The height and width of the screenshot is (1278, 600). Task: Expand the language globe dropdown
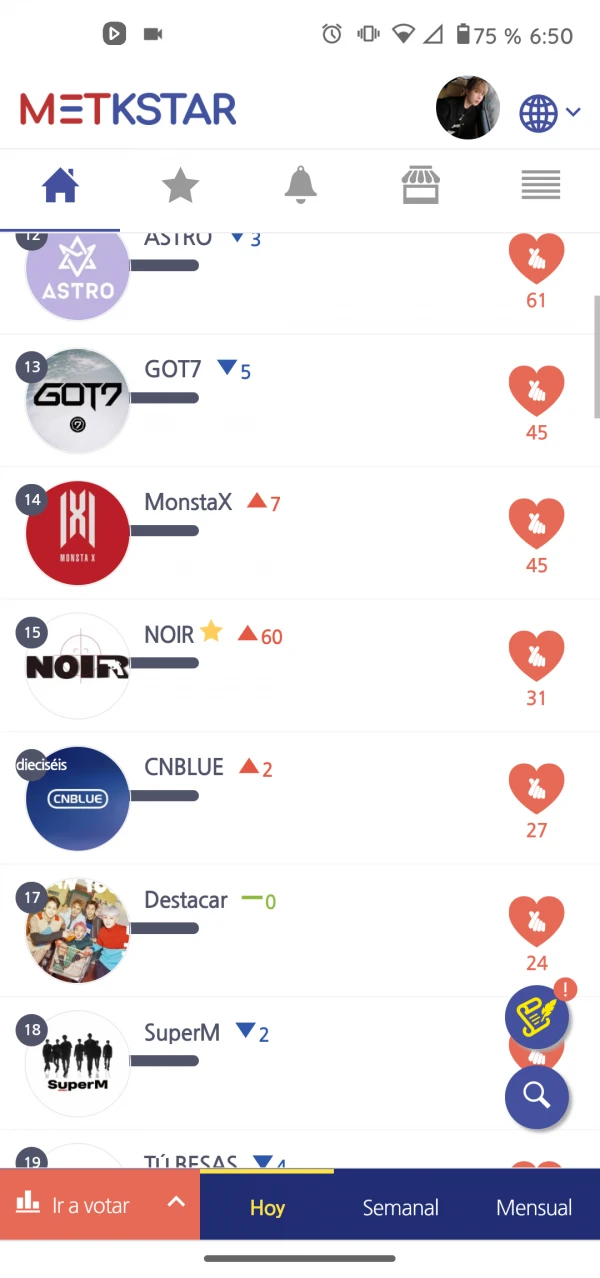tap(550, 113)
